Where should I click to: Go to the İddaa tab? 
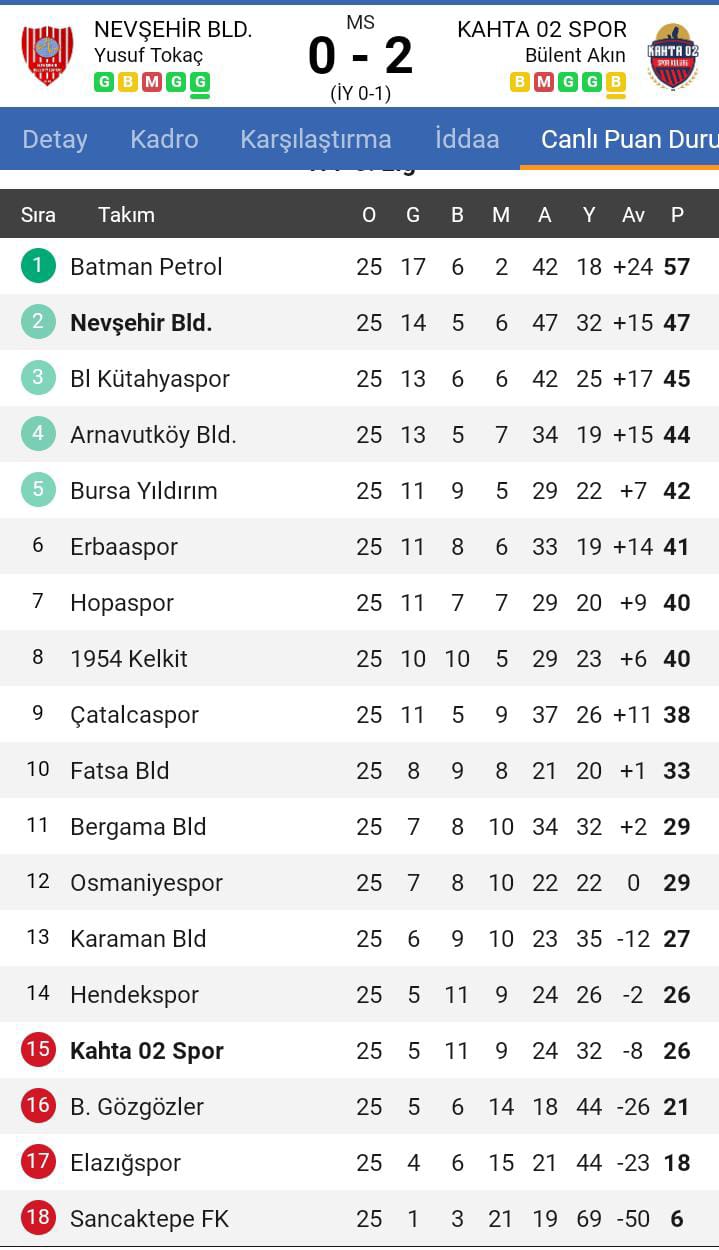click(x=467, y=139)
